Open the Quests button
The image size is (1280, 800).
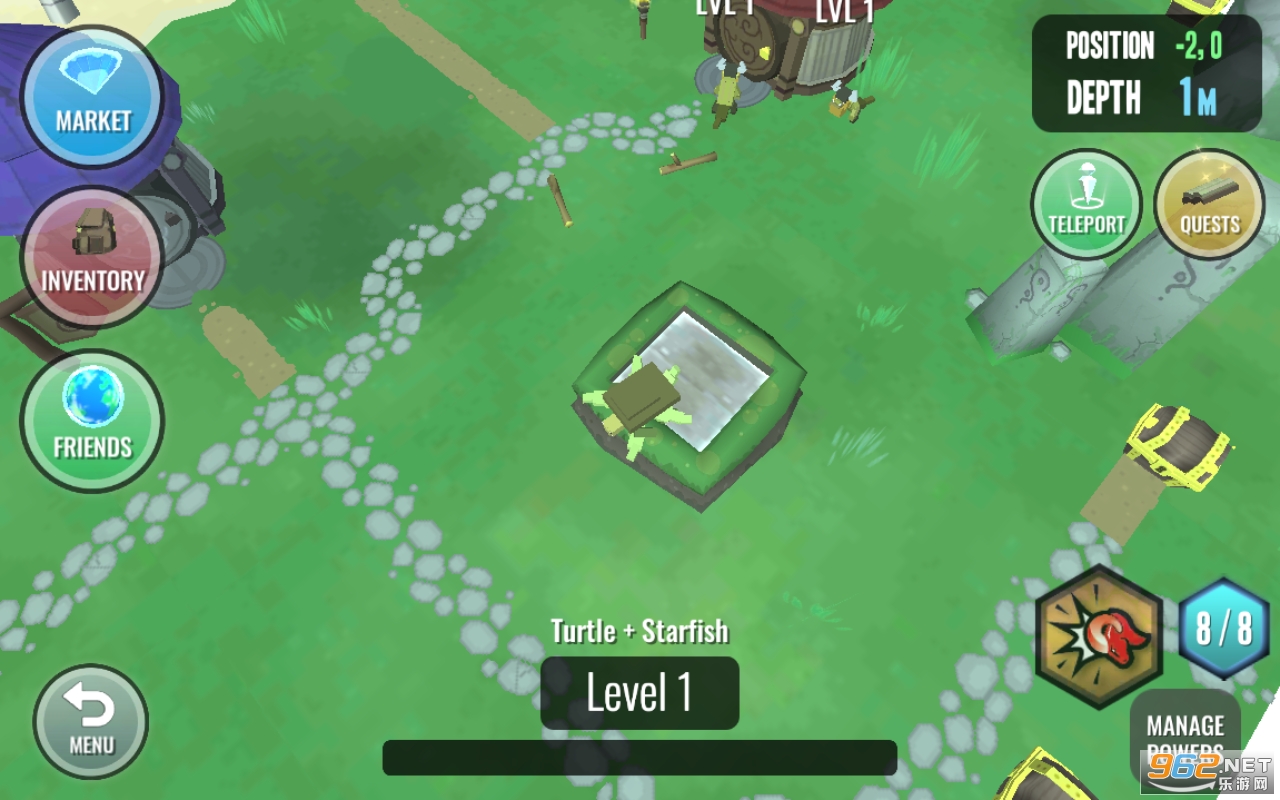pos(1209,204)
